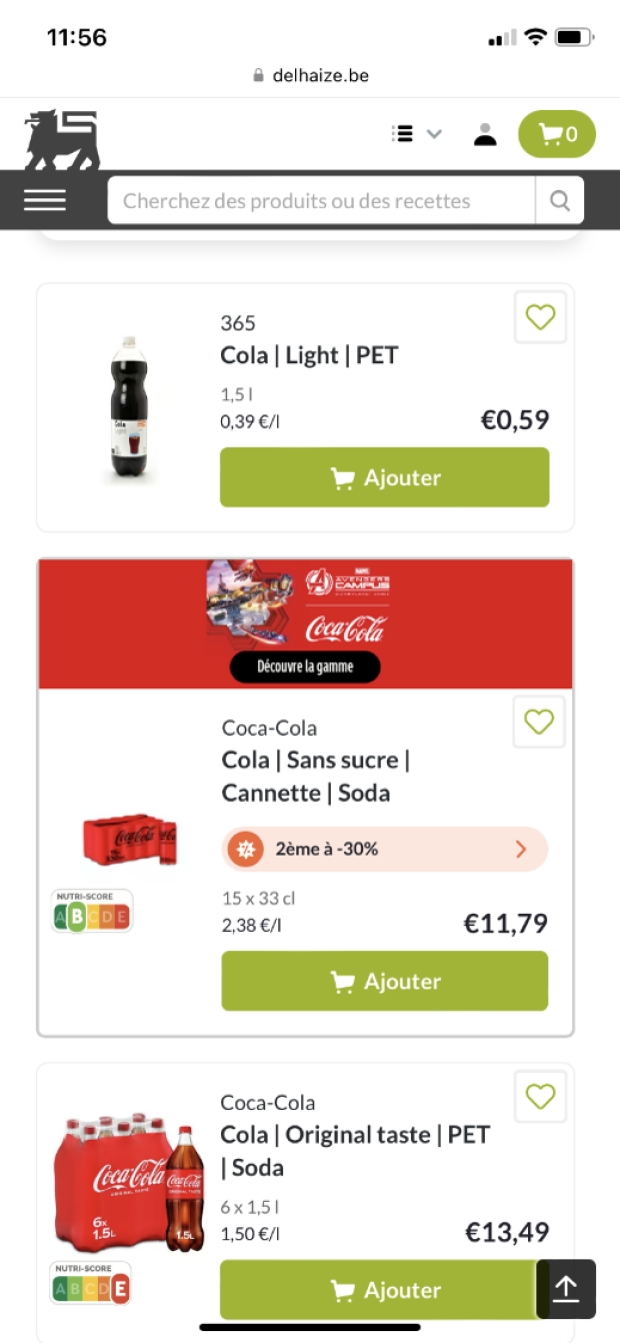Screen dimensions: 620x1343
Task: Open Coca-Cola Sans sucre cans image
Action: [128, 838]
